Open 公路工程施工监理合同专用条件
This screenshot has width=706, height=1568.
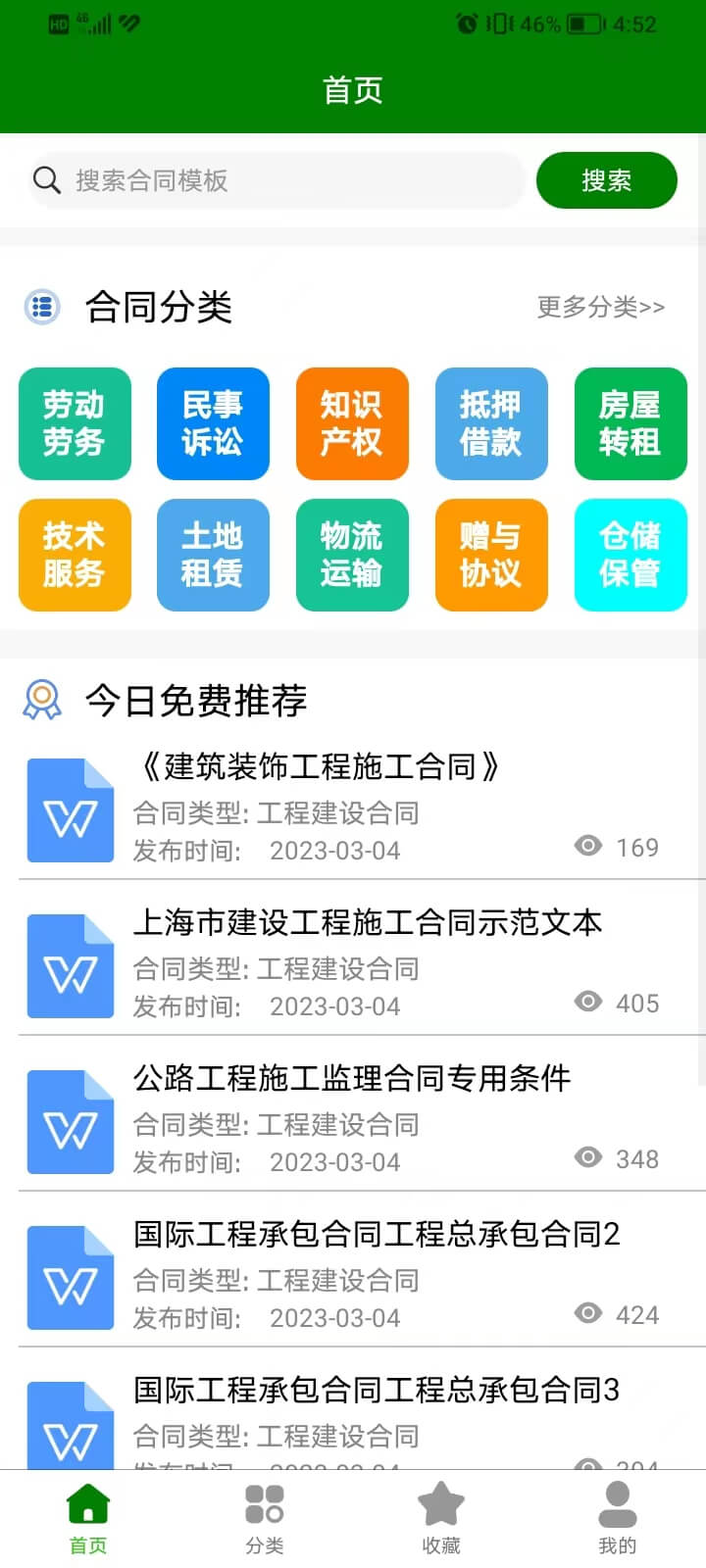[x=353, y=1119]
